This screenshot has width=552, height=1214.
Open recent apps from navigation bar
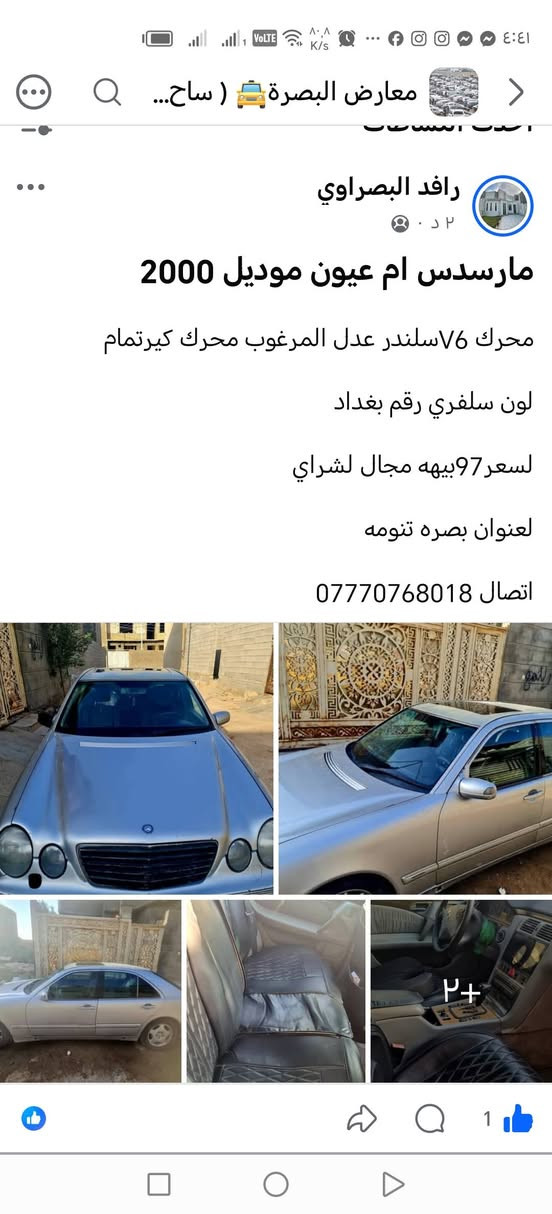tap(159, 1185)
